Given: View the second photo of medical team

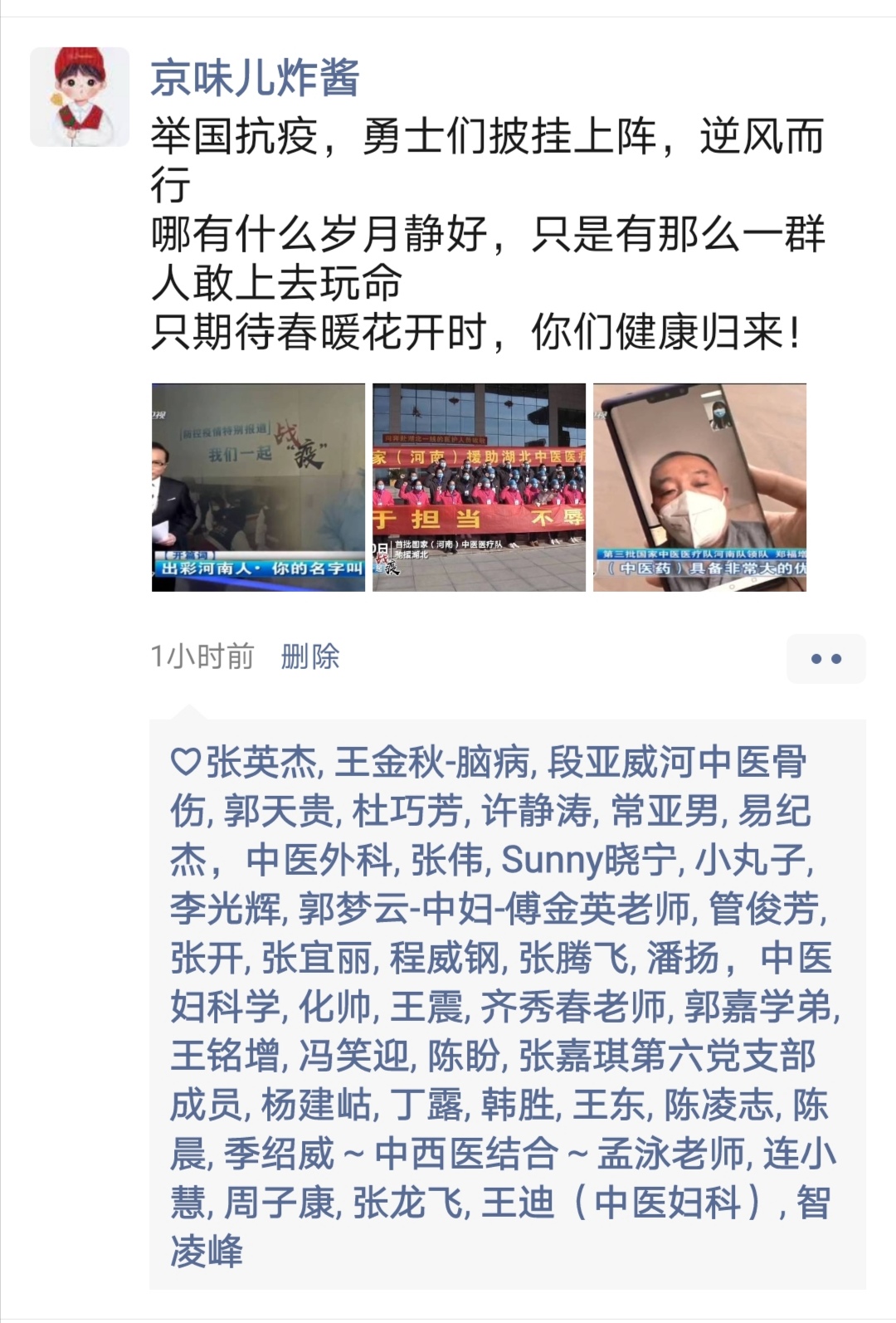Looking at the screenshot, I should click(479, 487).
